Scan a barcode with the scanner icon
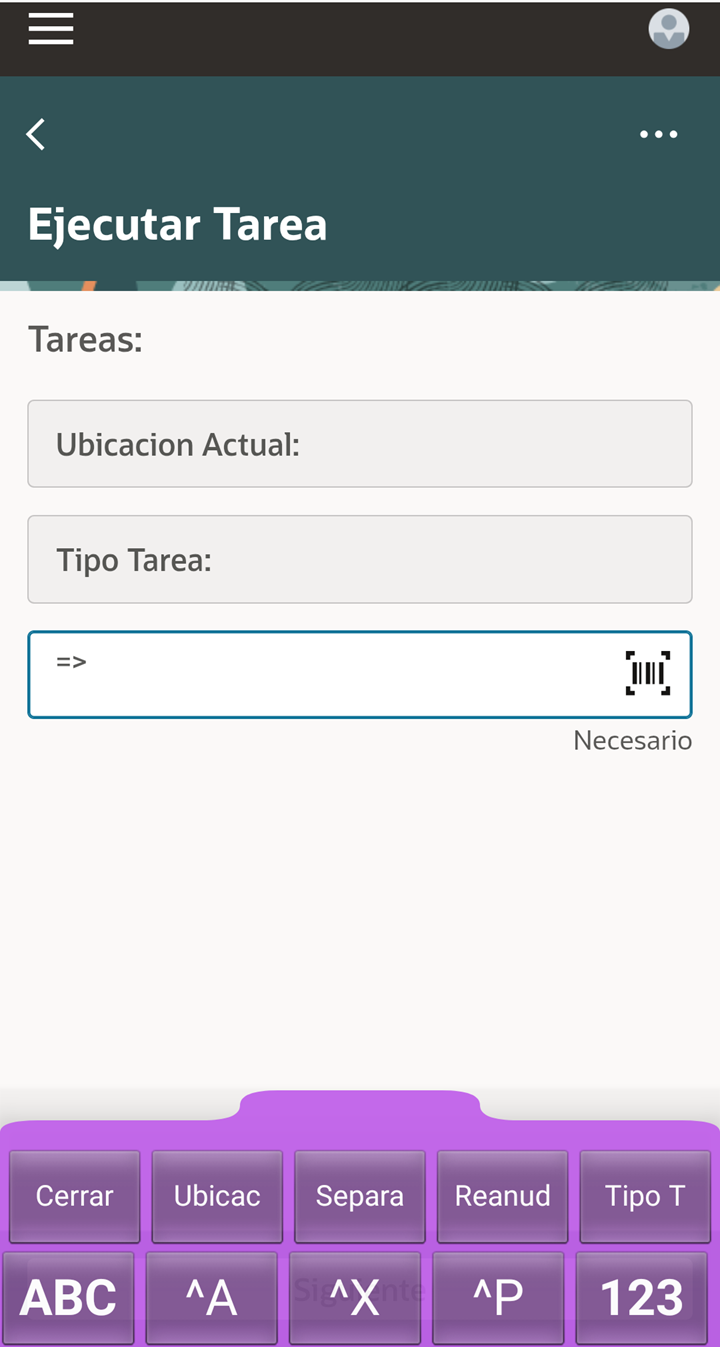The width and height of the screenshot is (720, 1347). 648,673
